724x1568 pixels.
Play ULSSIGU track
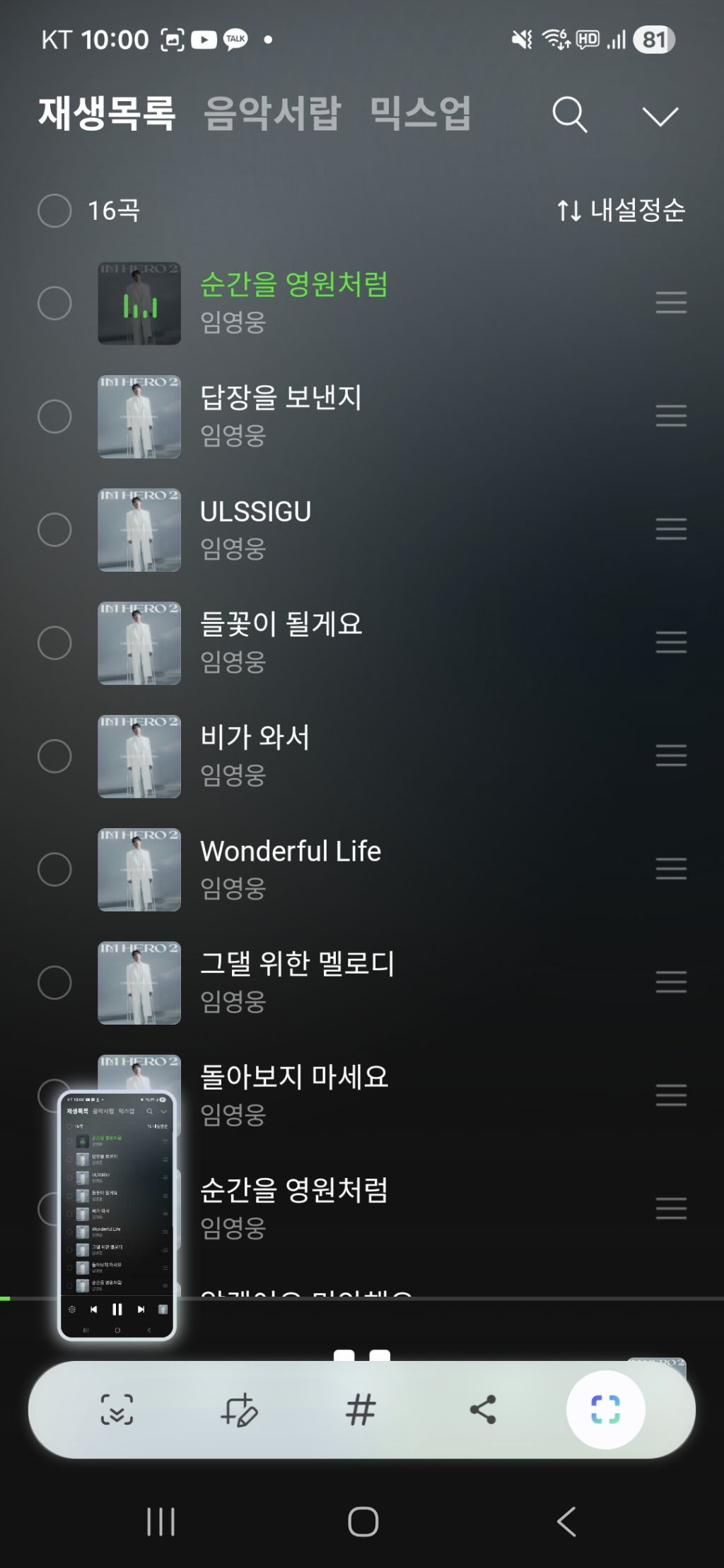point(255,512)
